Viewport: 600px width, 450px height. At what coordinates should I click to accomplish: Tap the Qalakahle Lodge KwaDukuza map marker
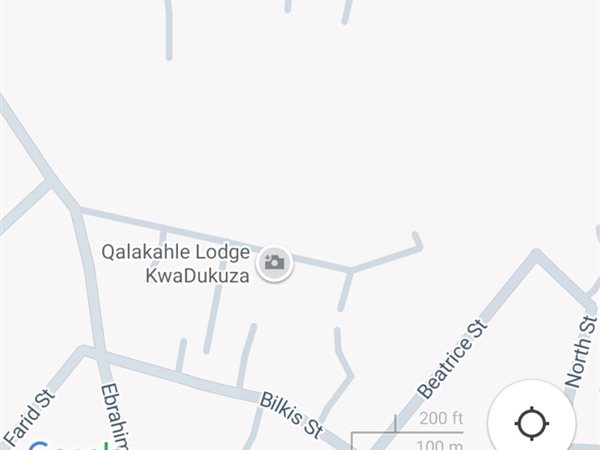(274, 263)
